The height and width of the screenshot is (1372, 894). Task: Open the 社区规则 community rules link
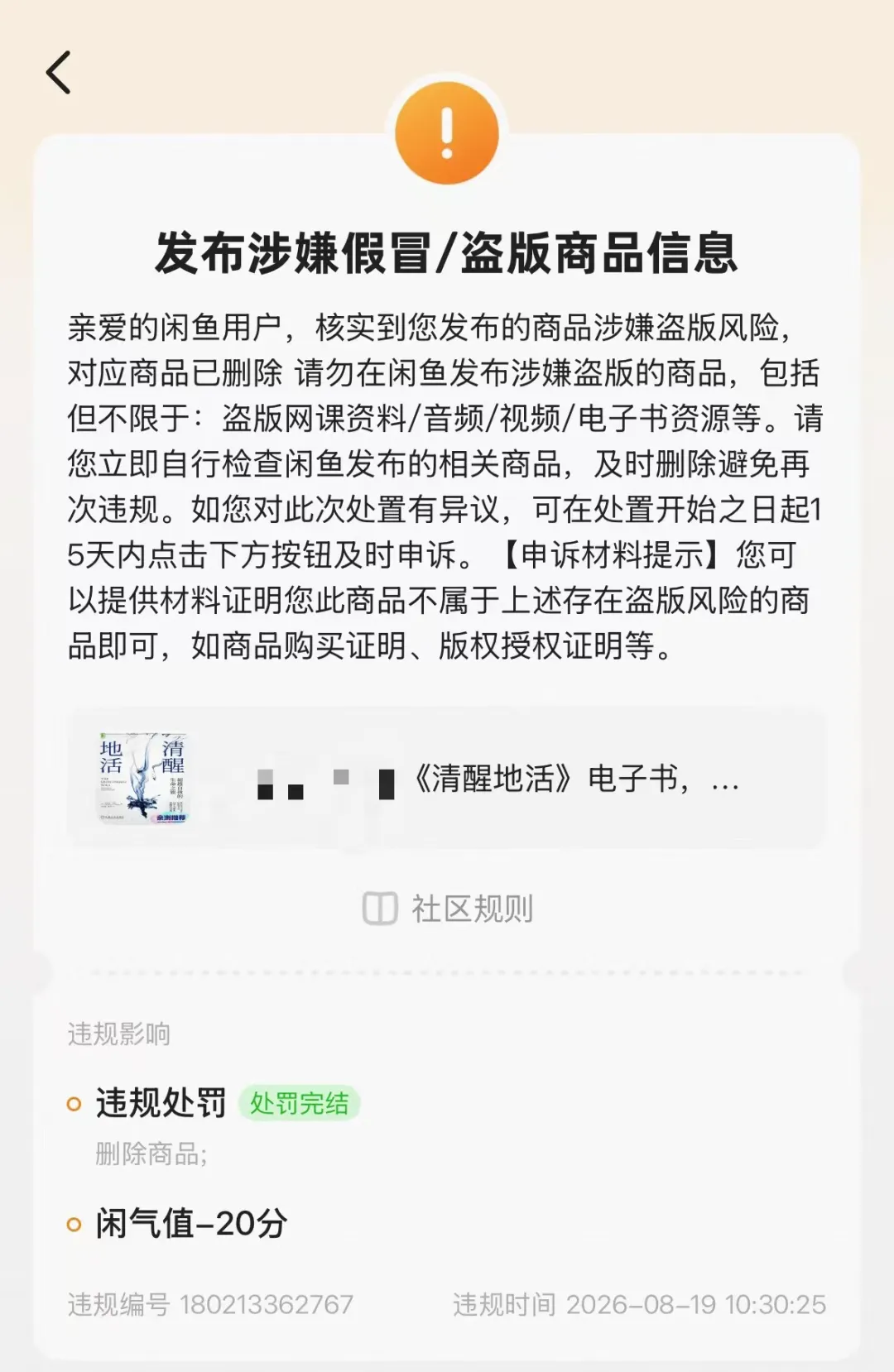[x=447, y=909]
